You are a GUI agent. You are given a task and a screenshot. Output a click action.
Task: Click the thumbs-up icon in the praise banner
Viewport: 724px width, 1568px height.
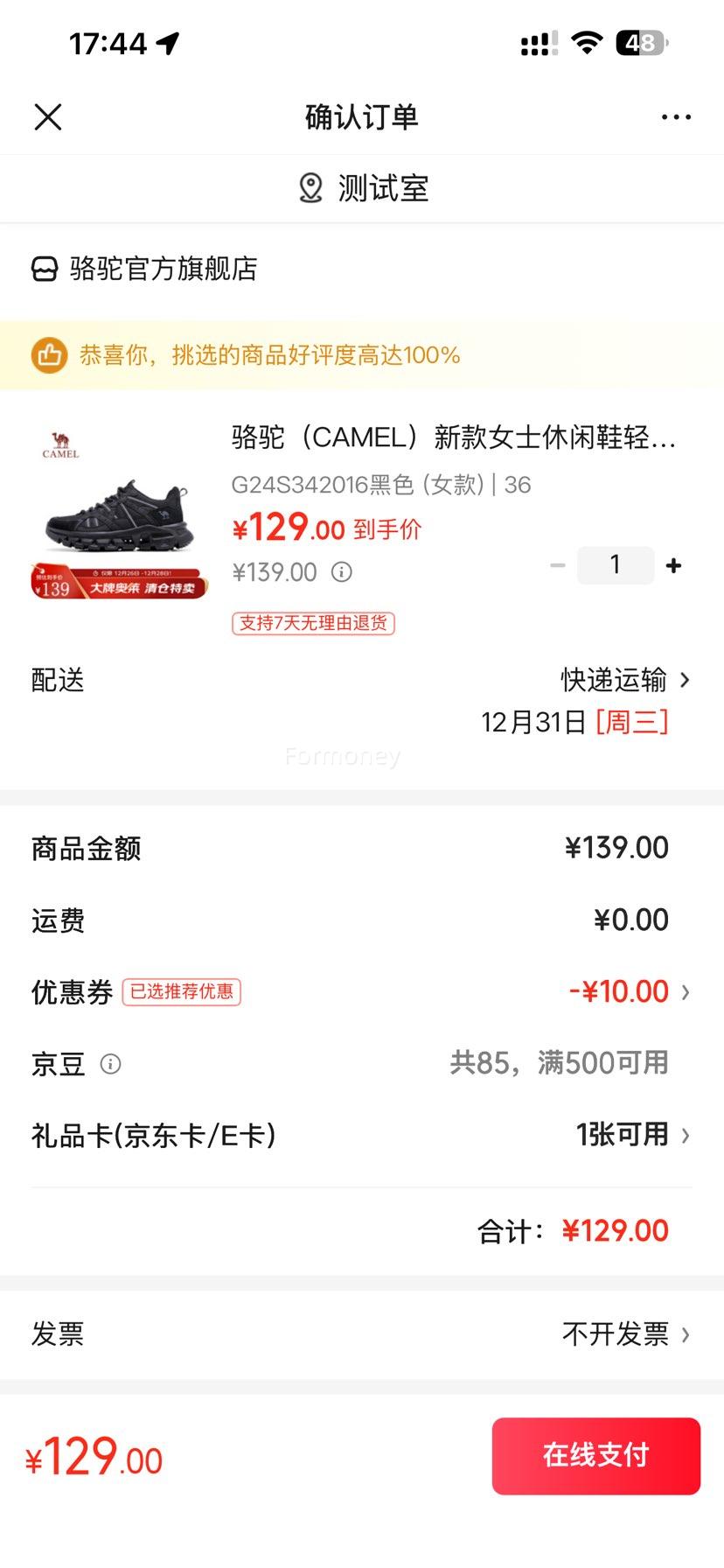click(49, 355)
